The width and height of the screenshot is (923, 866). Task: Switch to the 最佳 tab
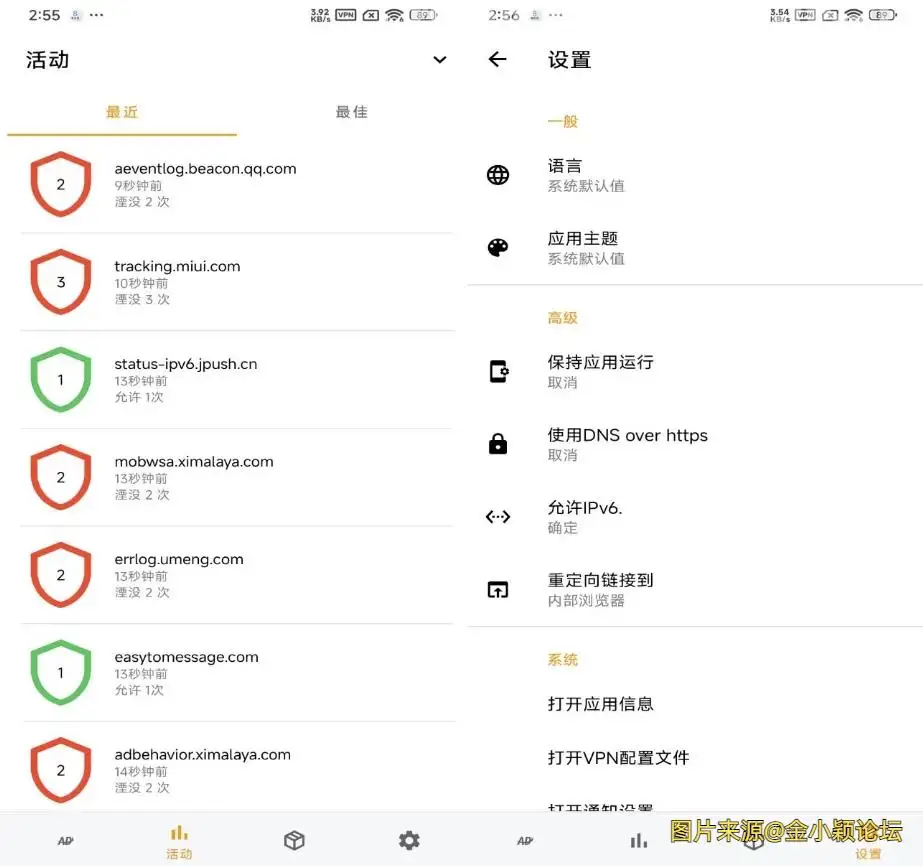351,112
